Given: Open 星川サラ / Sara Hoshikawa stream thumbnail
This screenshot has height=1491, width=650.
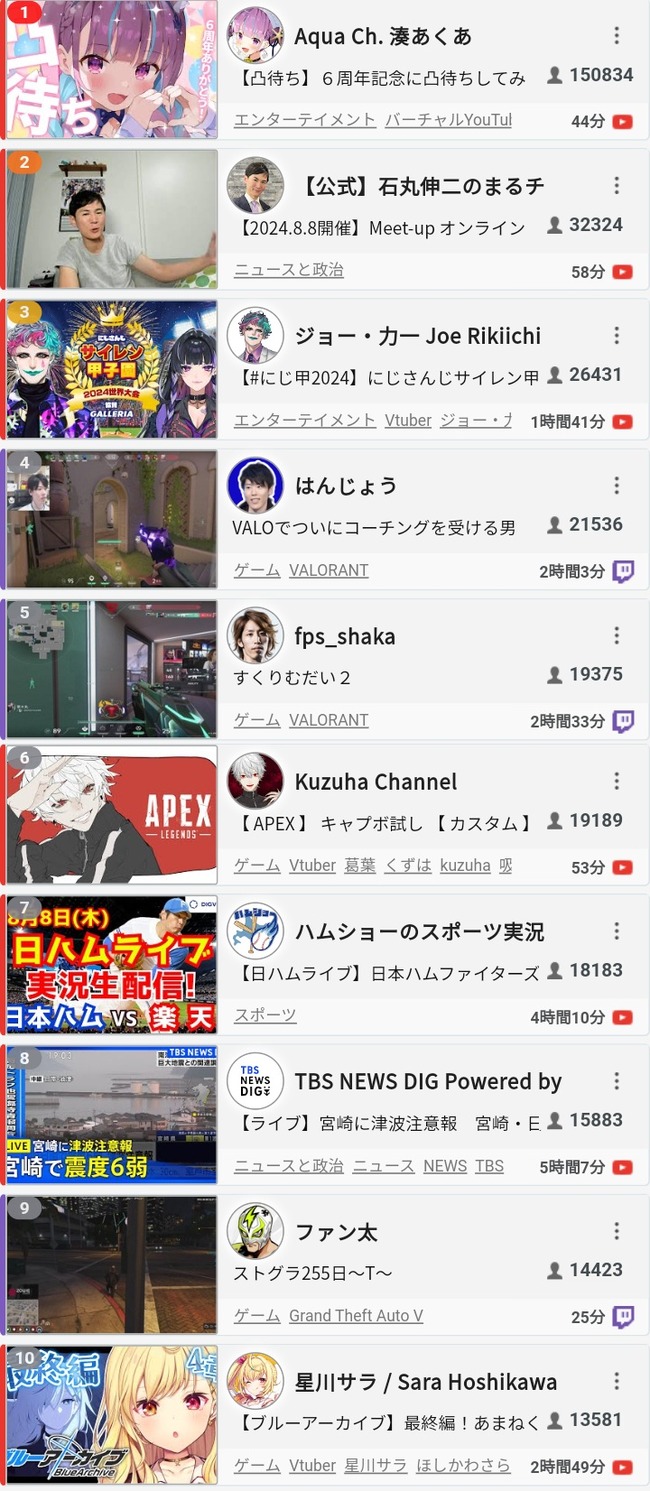Looking at the screenshot, I should tap(111, 1414).
